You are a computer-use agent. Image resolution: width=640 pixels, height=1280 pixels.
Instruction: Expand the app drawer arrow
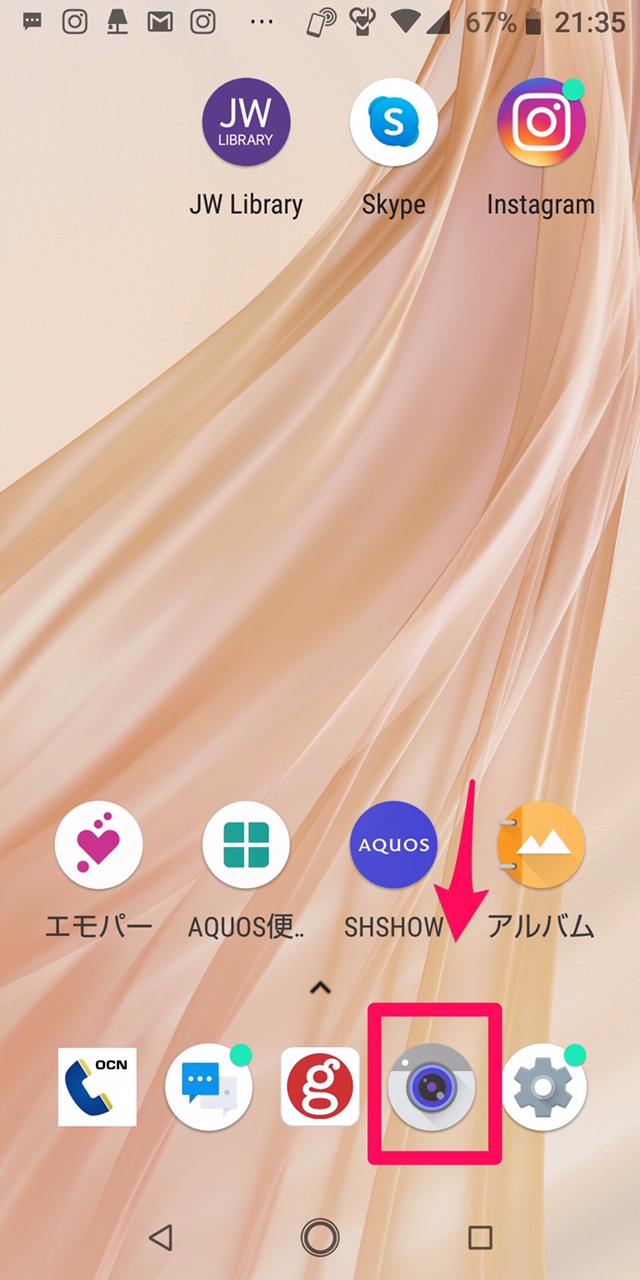coord(320,988)
